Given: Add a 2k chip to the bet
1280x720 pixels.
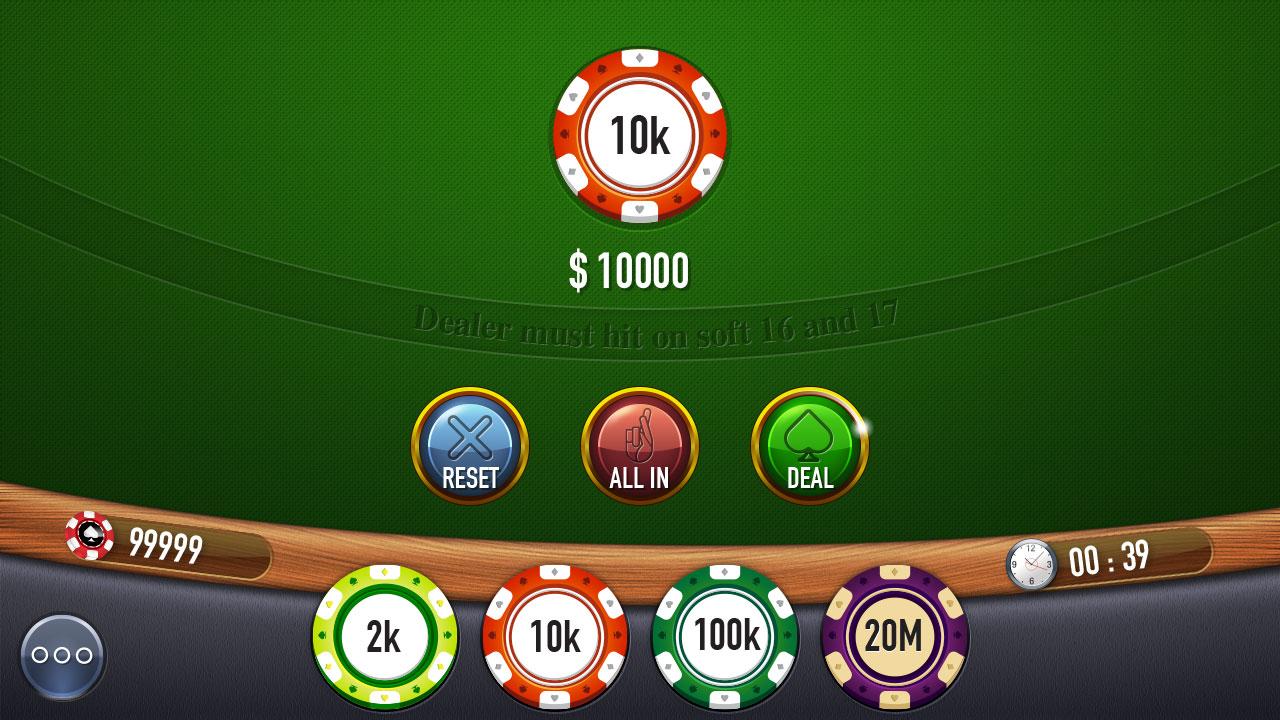Looking at the screenshot, I should (385, 637).
